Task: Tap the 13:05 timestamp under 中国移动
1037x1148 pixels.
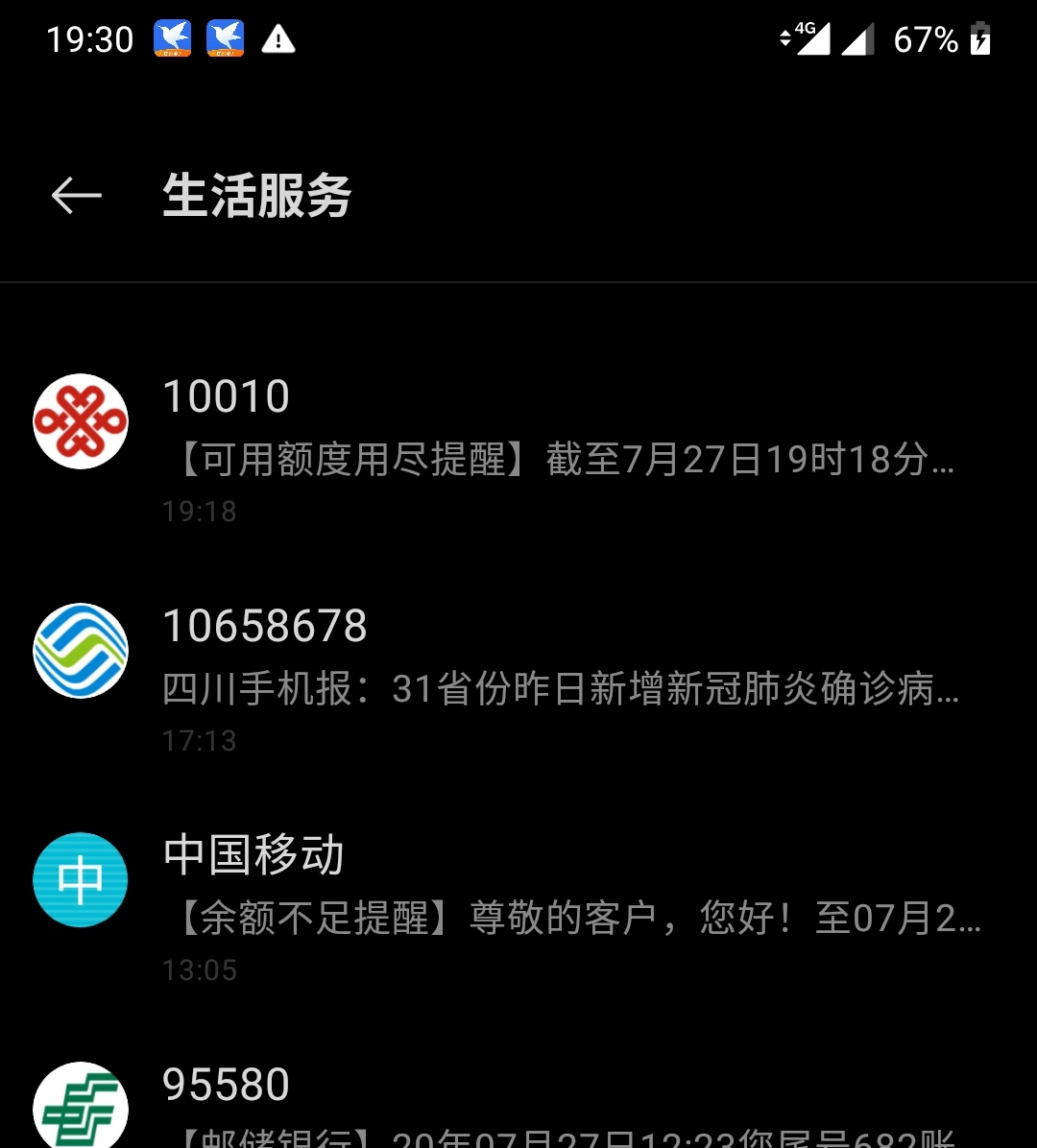Action: pyautogui.click(x=199, y=971)
